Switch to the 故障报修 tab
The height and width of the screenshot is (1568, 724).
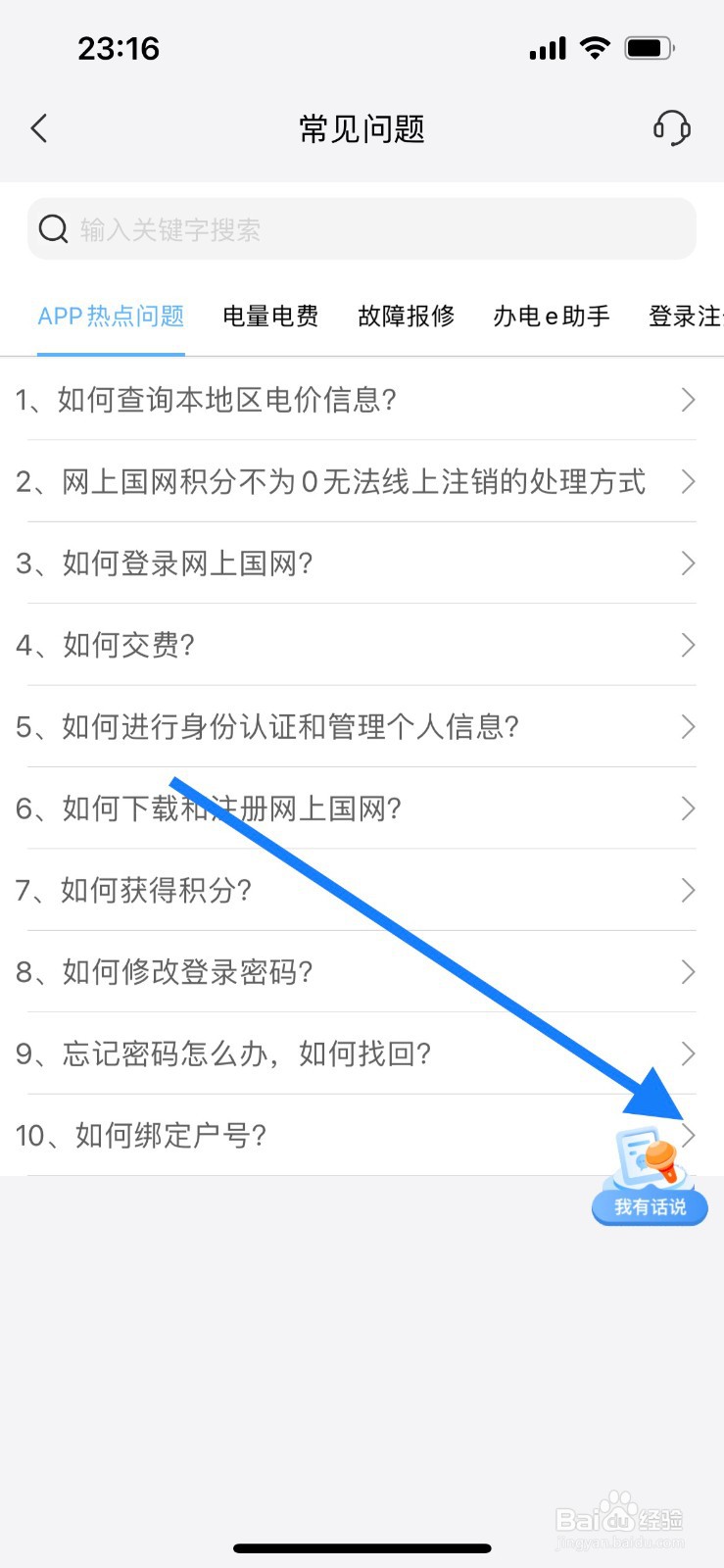[407, 316]
